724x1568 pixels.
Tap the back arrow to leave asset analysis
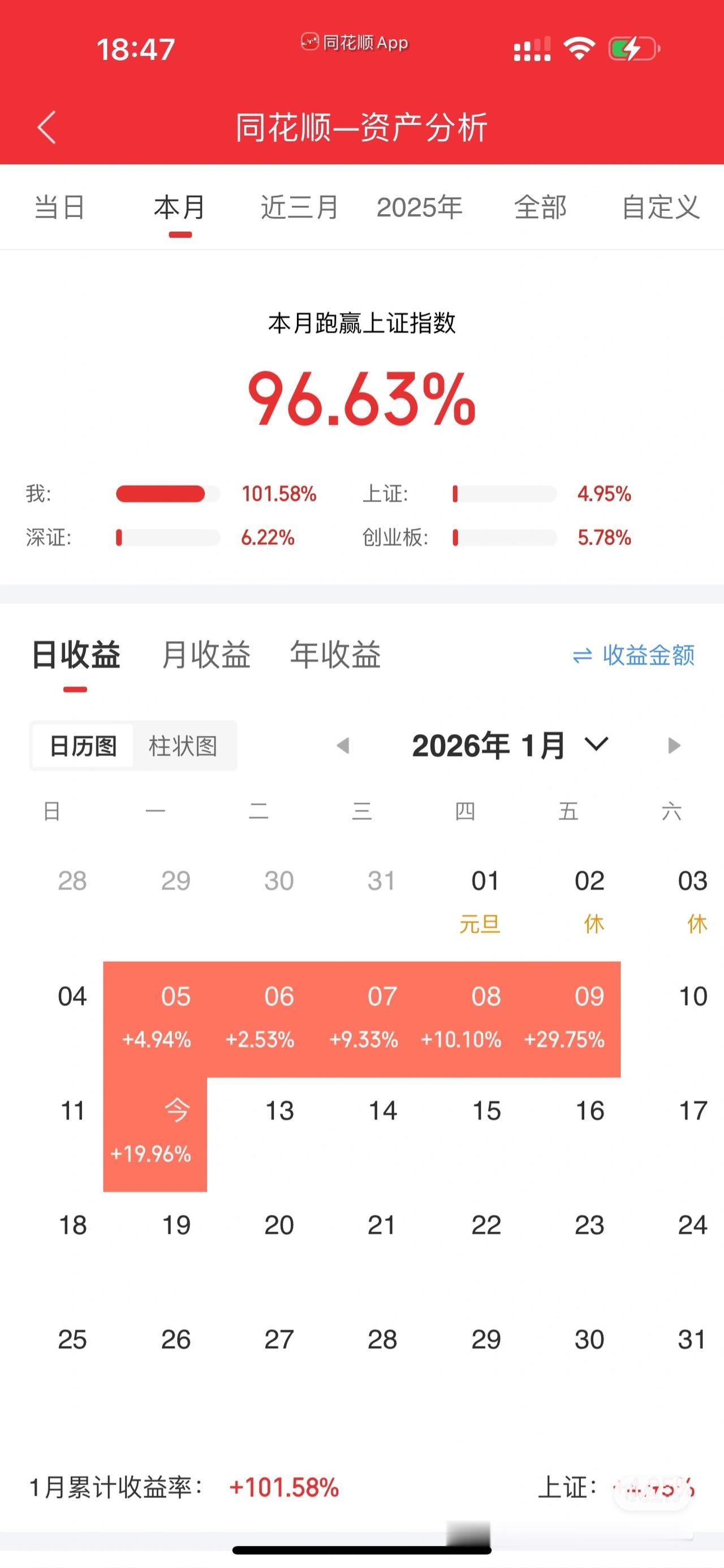pos(46,128)
